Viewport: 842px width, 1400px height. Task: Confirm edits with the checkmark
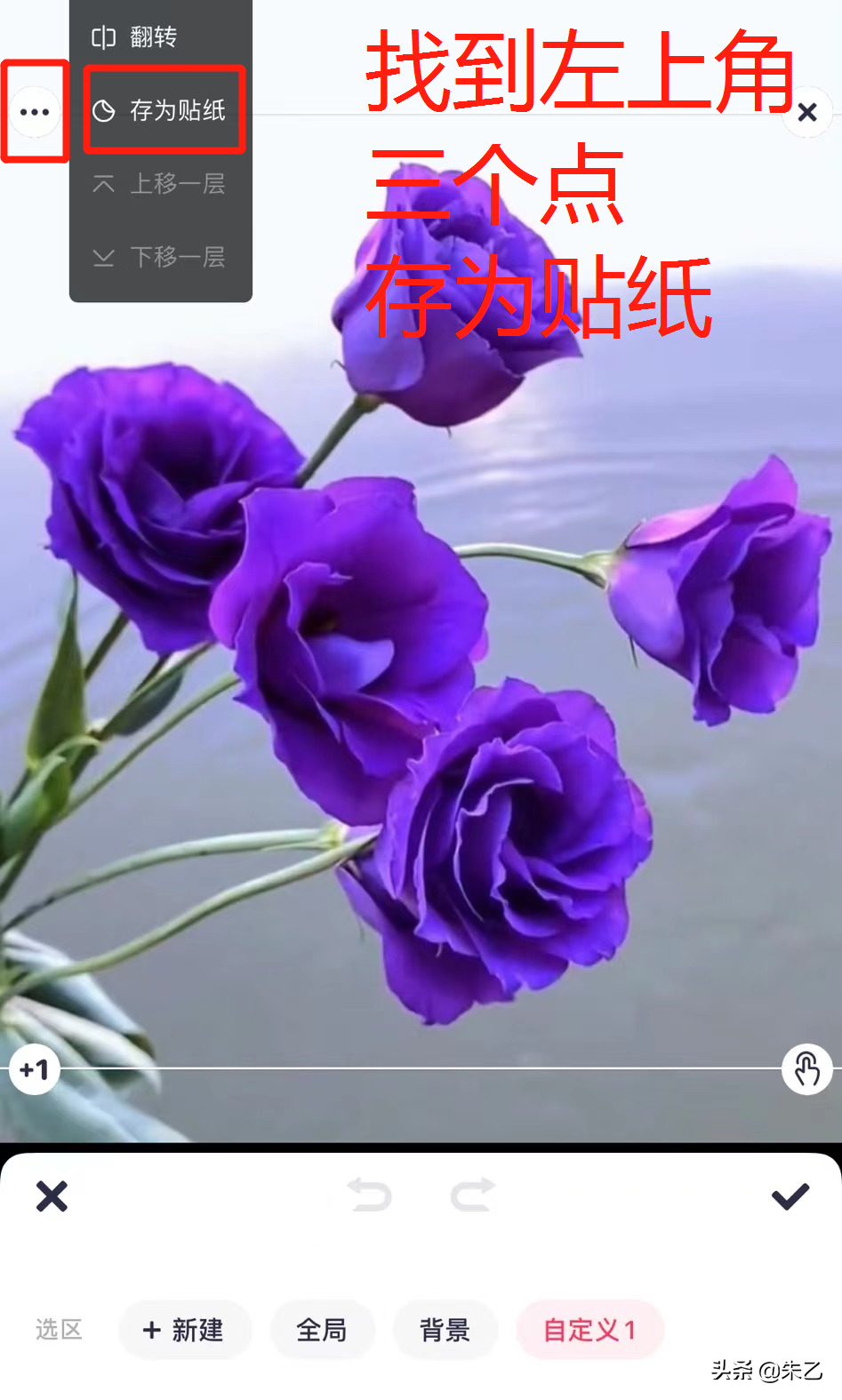tap(790, 1196)
